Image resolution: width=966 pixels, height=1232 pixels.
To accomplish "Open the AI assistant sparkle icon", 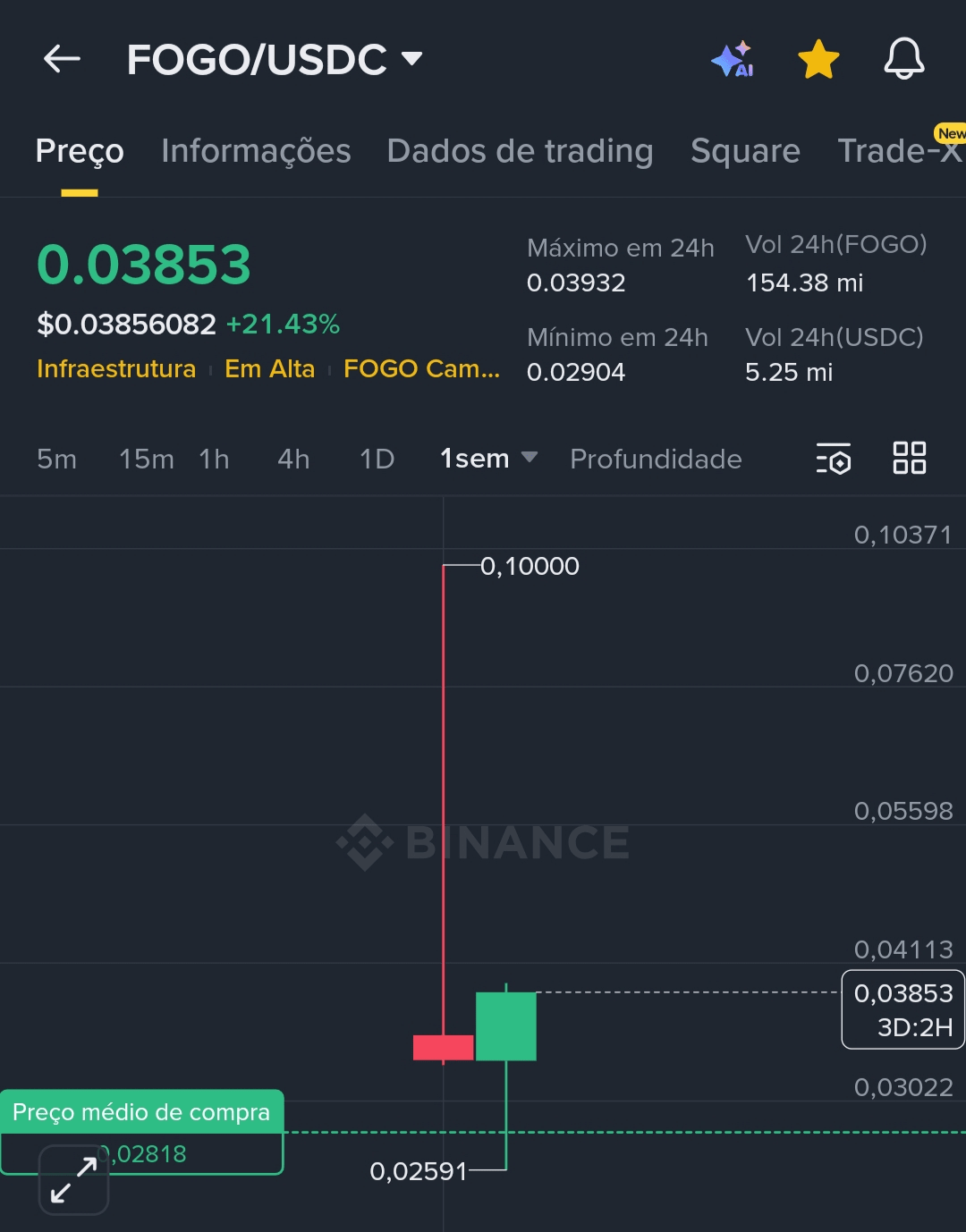I will [733, 60].
